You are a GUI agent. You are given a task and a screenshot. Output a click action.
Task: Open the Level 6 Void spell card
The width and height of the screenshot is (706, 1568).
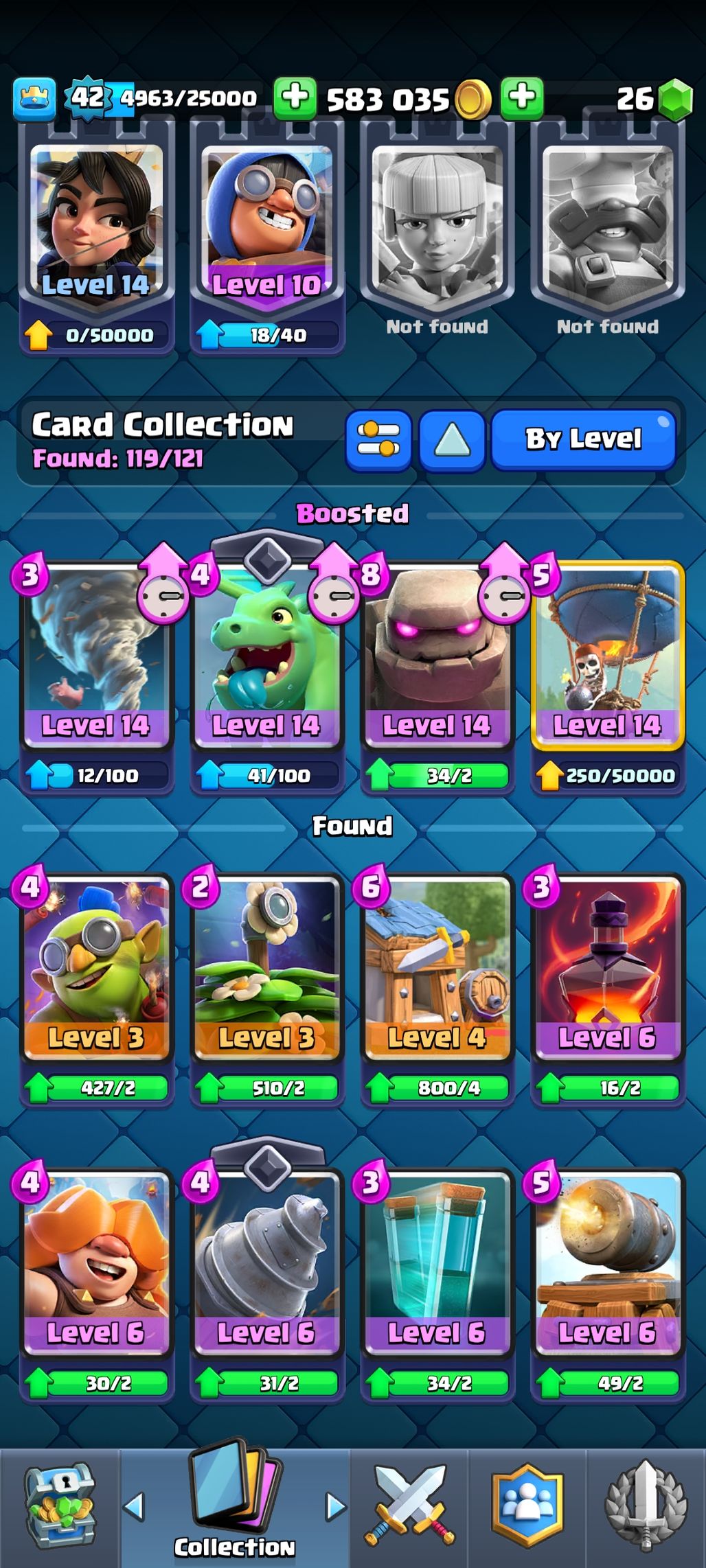[x=607, y=968]
